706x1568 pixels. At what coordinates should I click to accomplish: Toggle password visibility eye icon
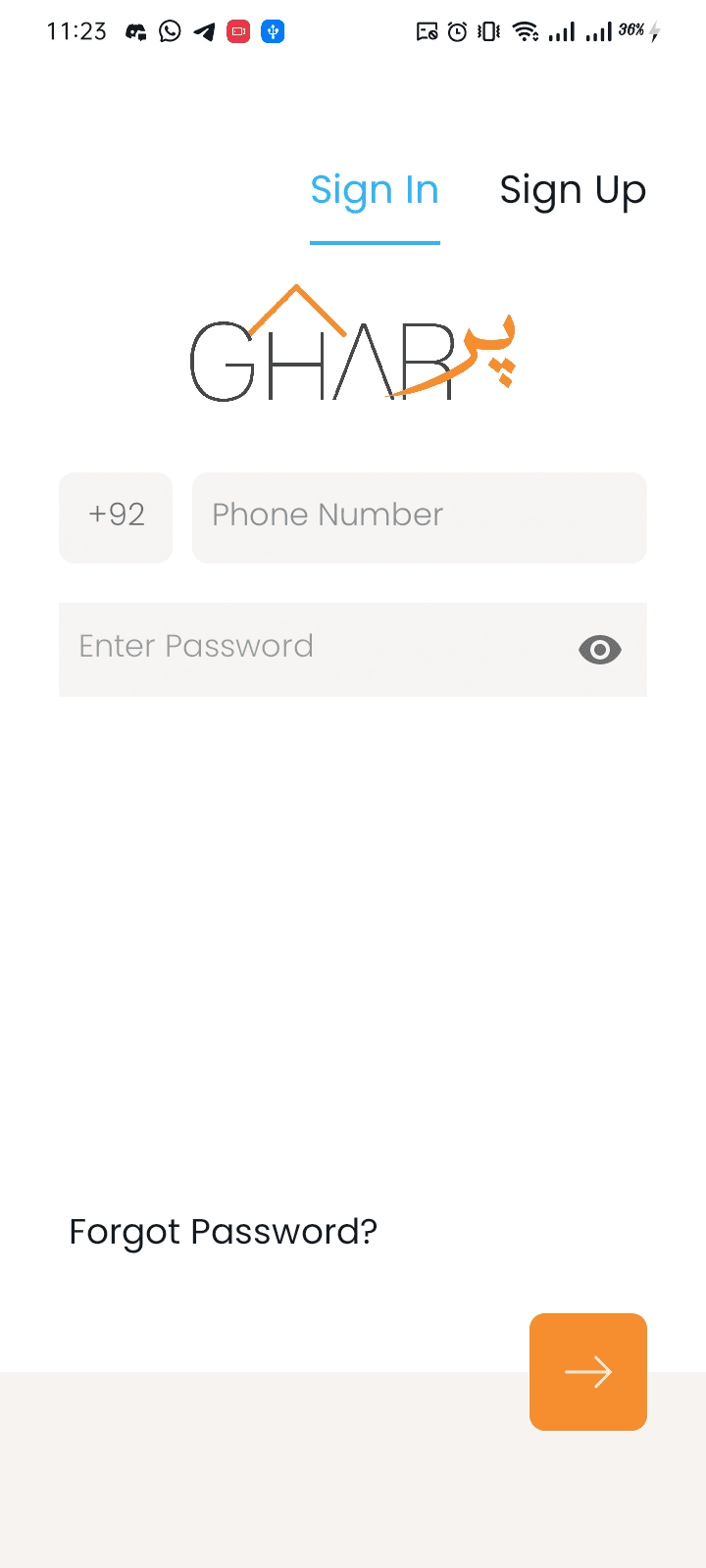tap(600, 649)
